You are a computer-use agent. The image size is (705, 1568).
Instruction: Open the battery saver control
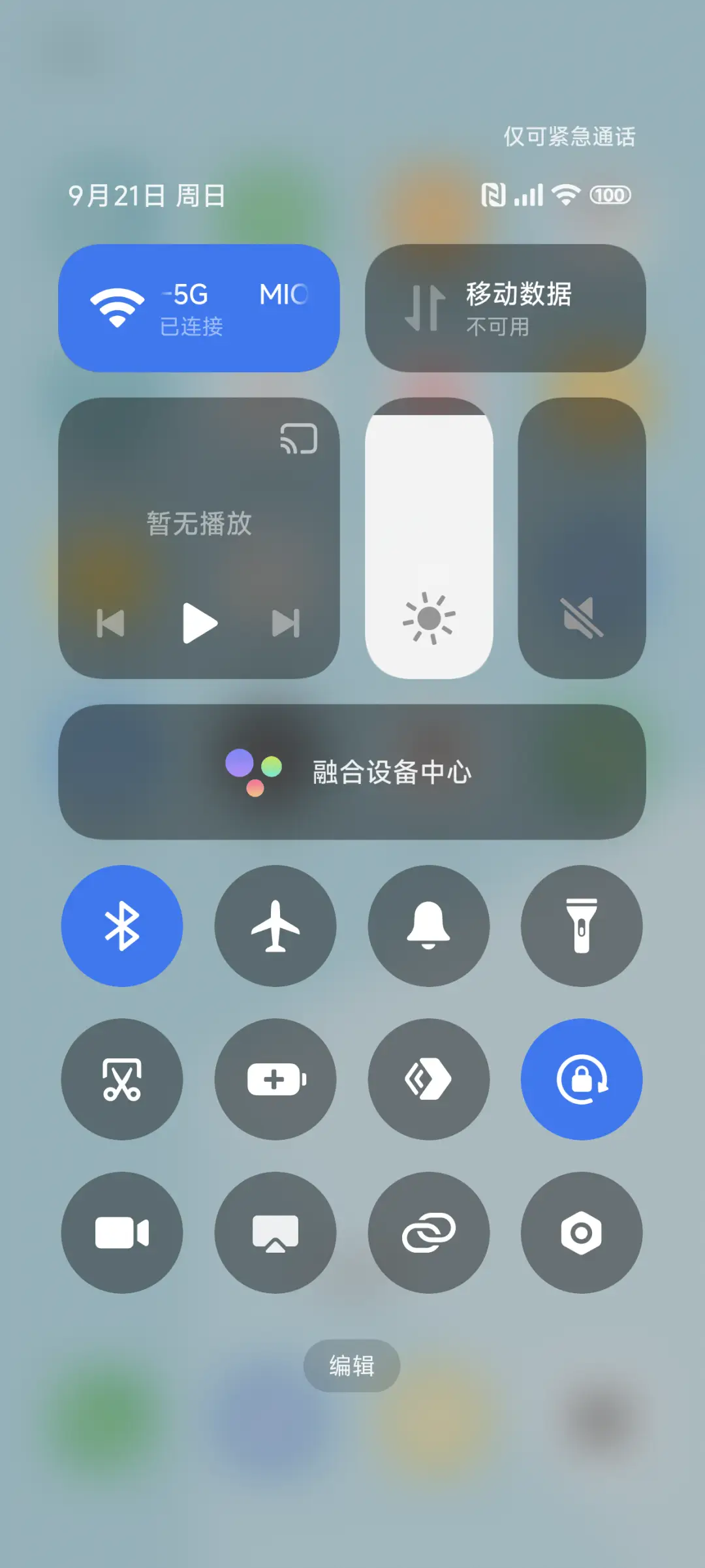pos(275,1079)
